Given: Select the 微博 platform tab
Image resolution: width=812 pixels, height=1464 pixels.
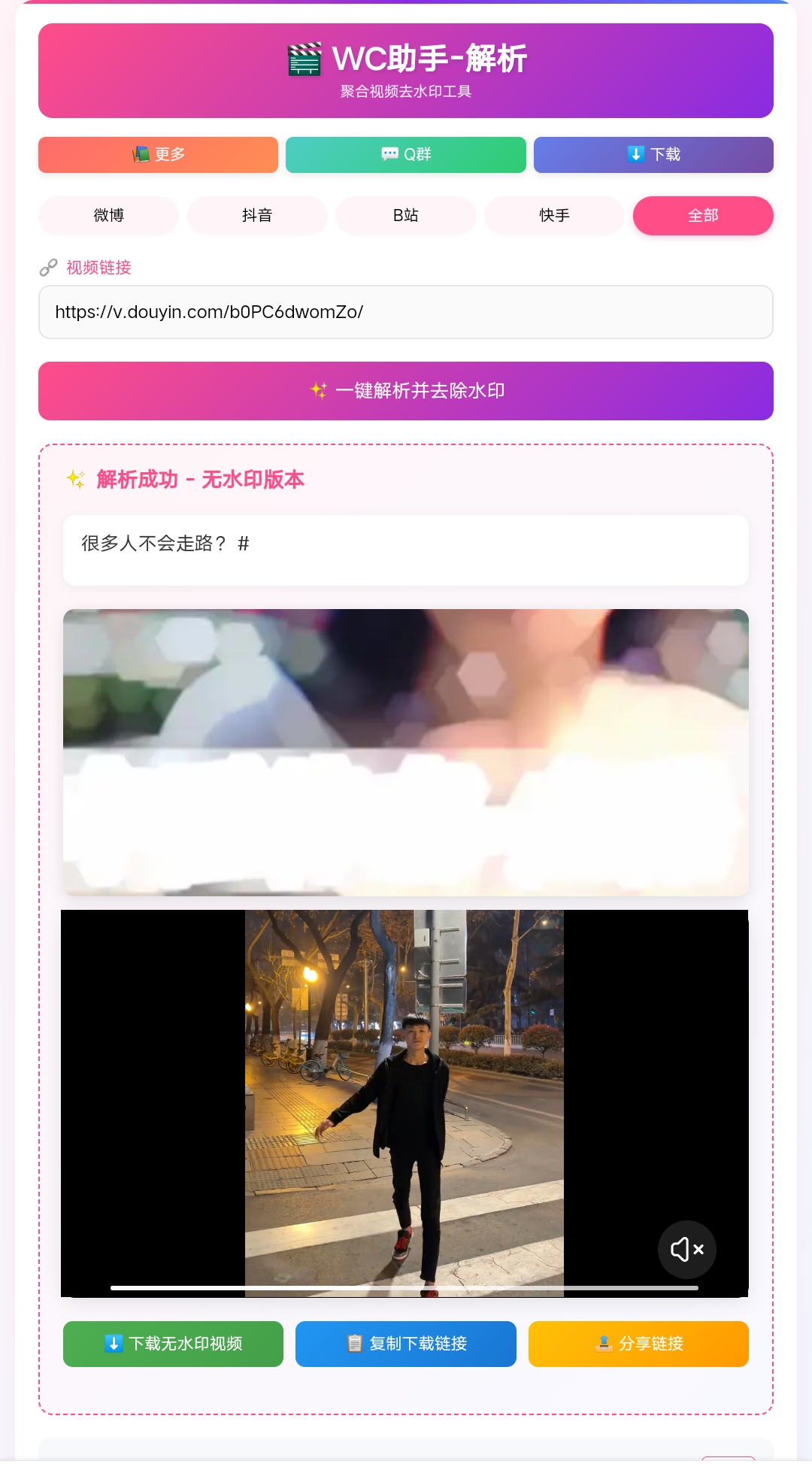Looking at the screenshot, I should click(x=108, y=216).
